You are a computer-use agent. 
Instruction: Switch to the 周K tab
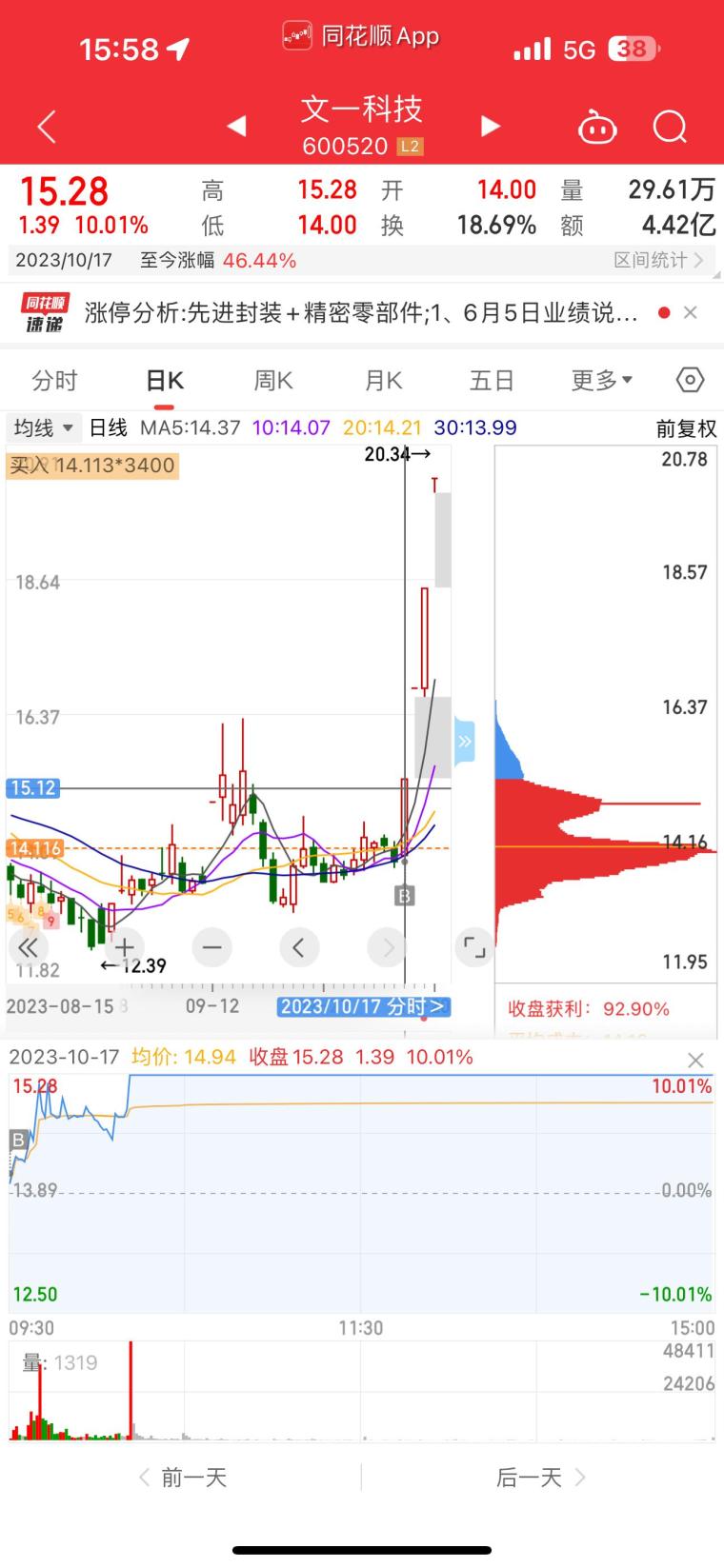273,381
